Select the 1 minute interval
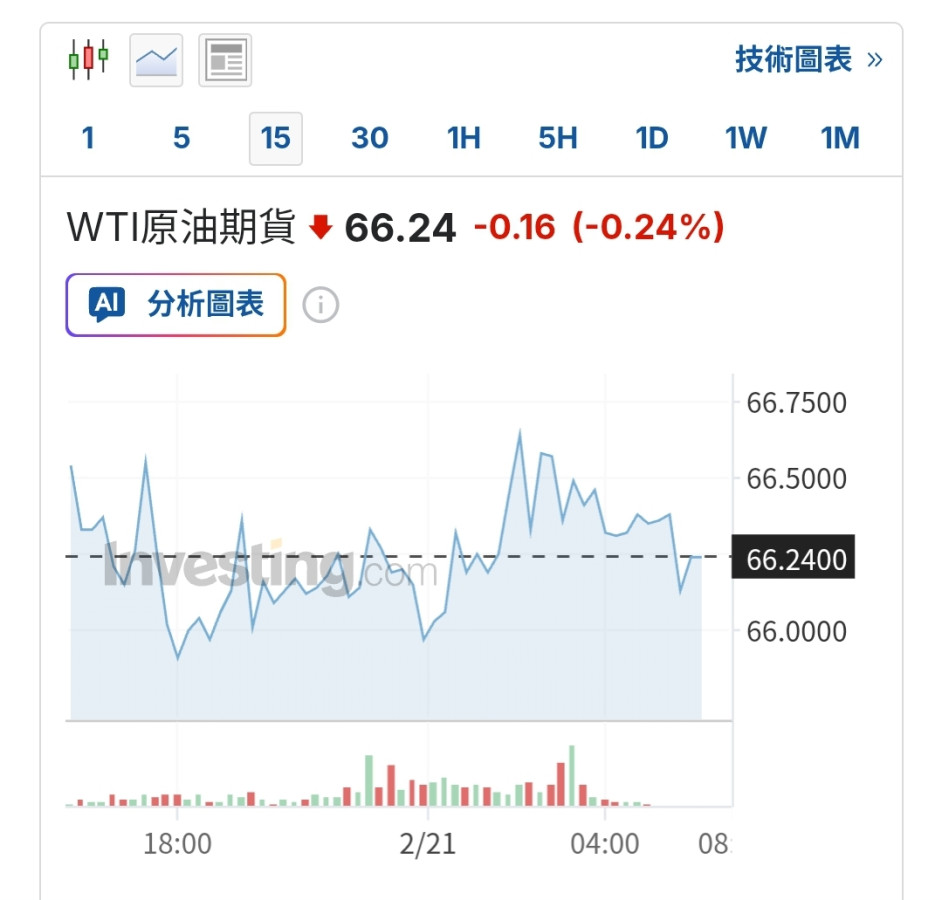The width and height of the screenshot is (942, 900). tap(88, 138)
